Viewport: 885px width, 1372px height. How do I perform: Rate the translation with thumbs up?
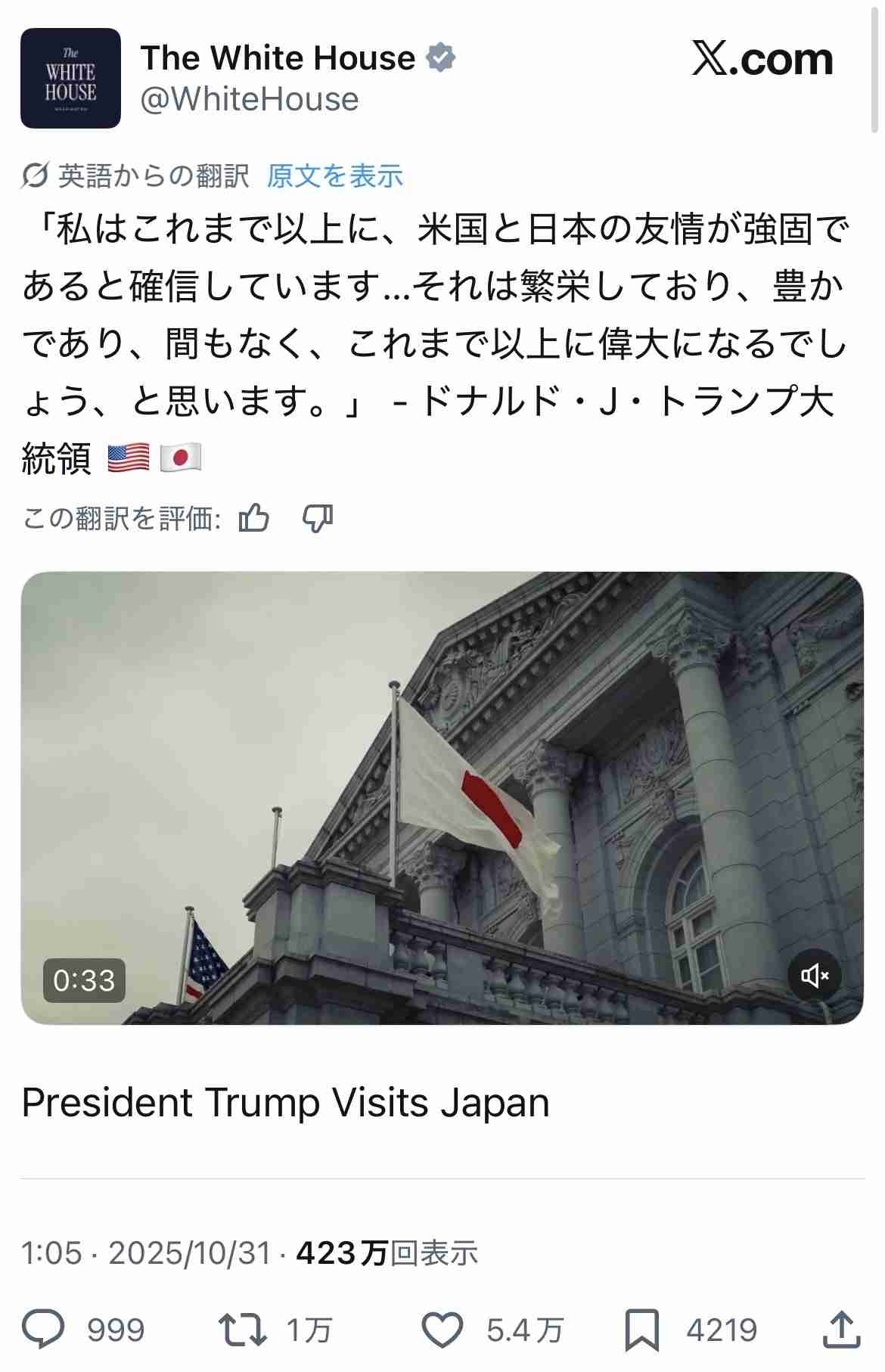(253, 519)
